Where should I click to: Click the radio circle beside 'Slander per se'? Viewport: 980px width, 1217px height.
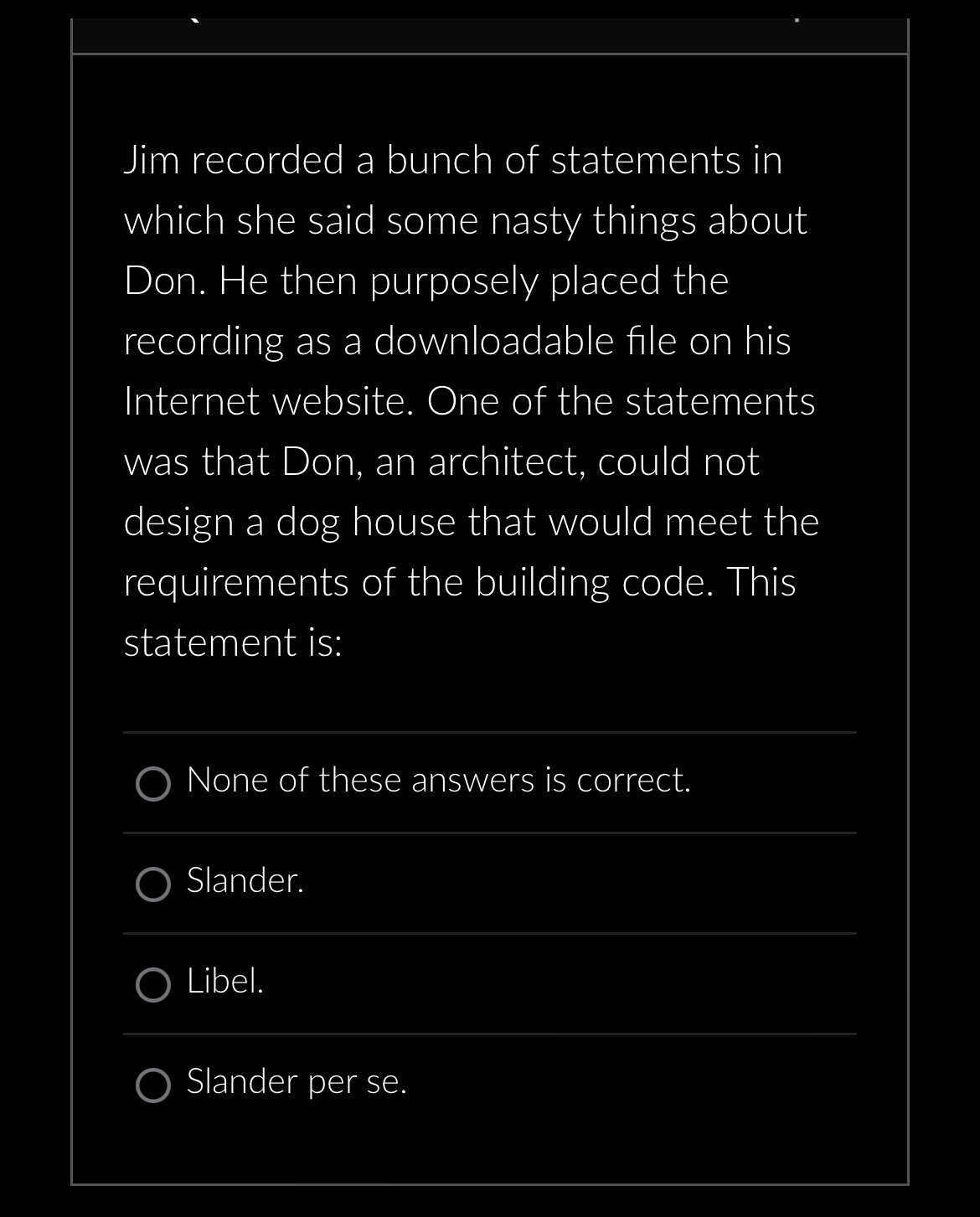pos(154,1084)
